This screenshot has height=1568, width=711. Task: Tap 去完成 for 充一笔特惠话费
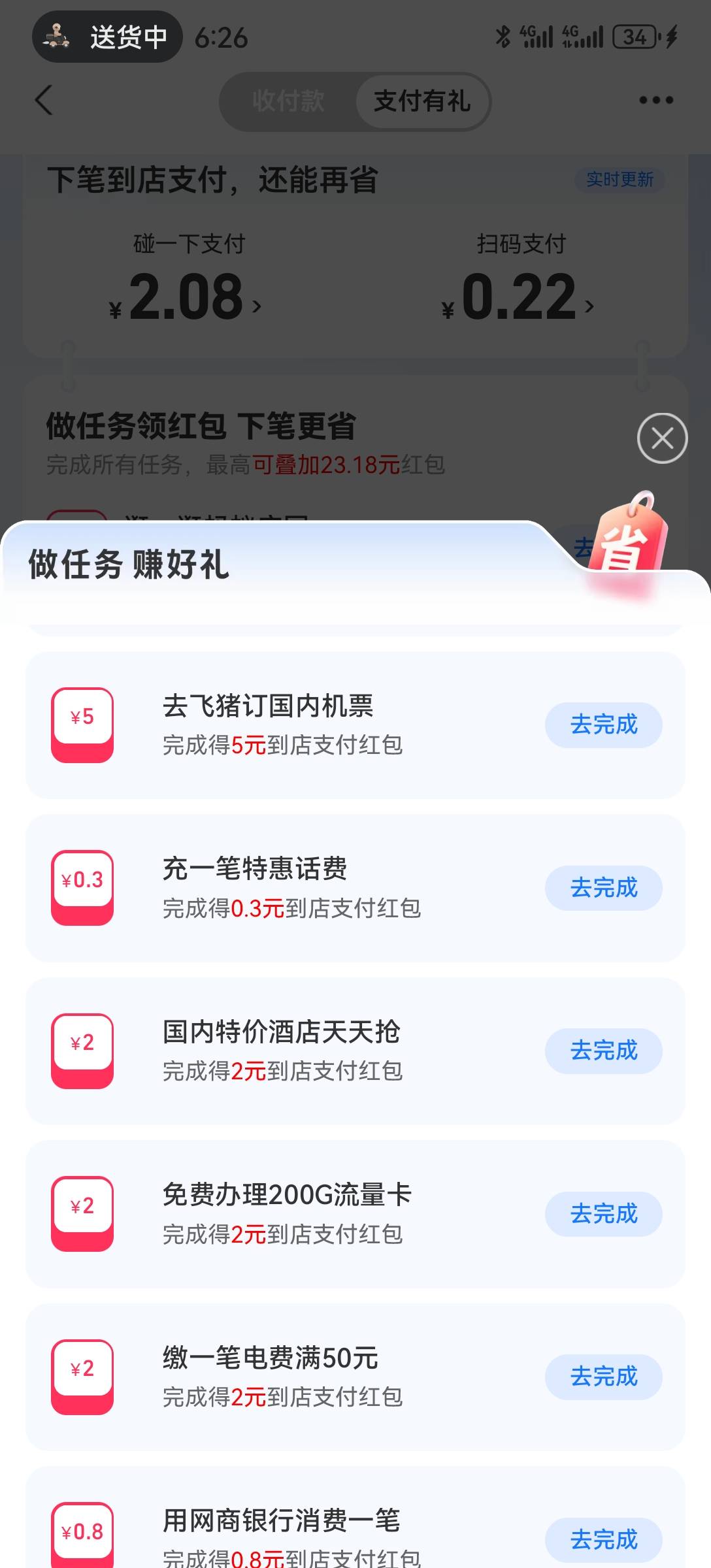[604, 888]
